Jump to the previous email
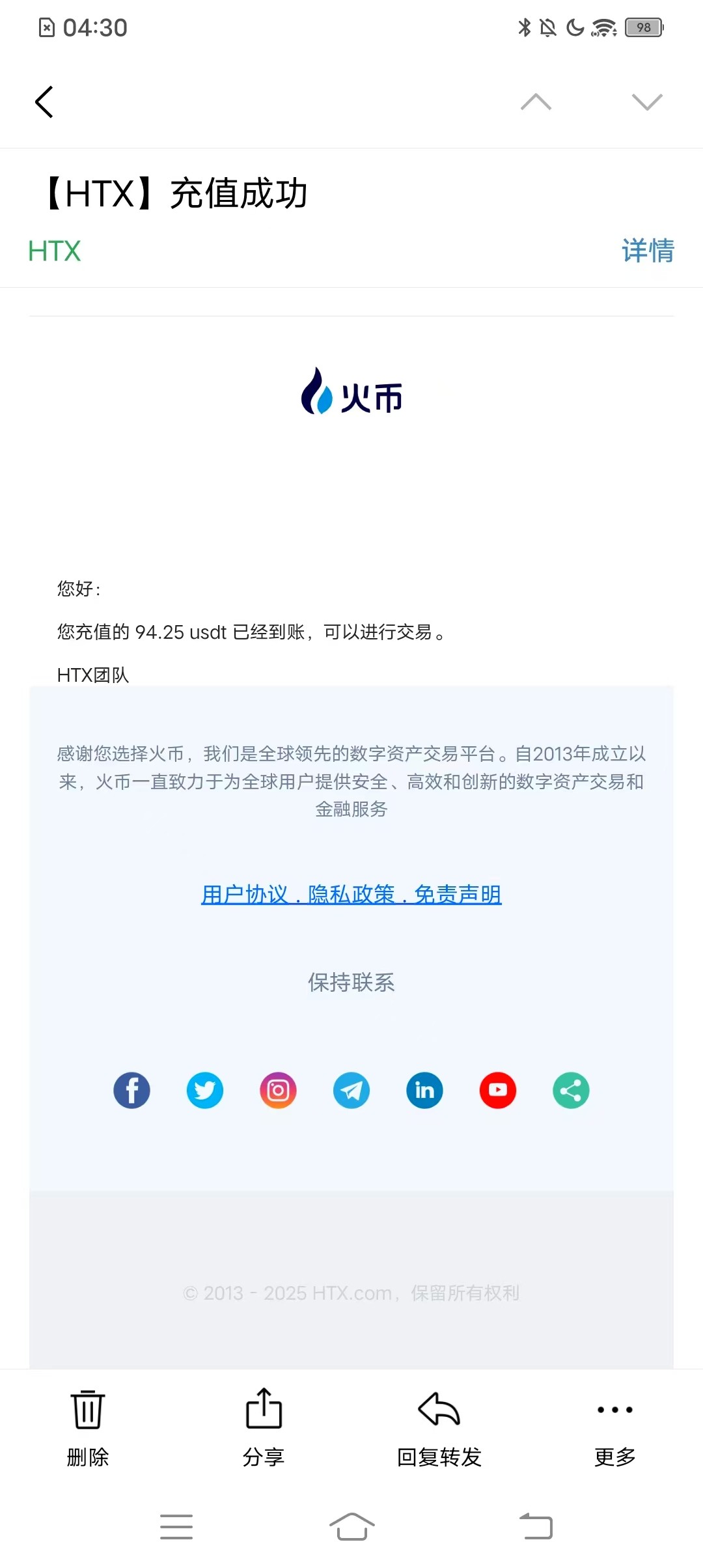The width and height of the screenshot is (703, 1568). coord(536,102)
